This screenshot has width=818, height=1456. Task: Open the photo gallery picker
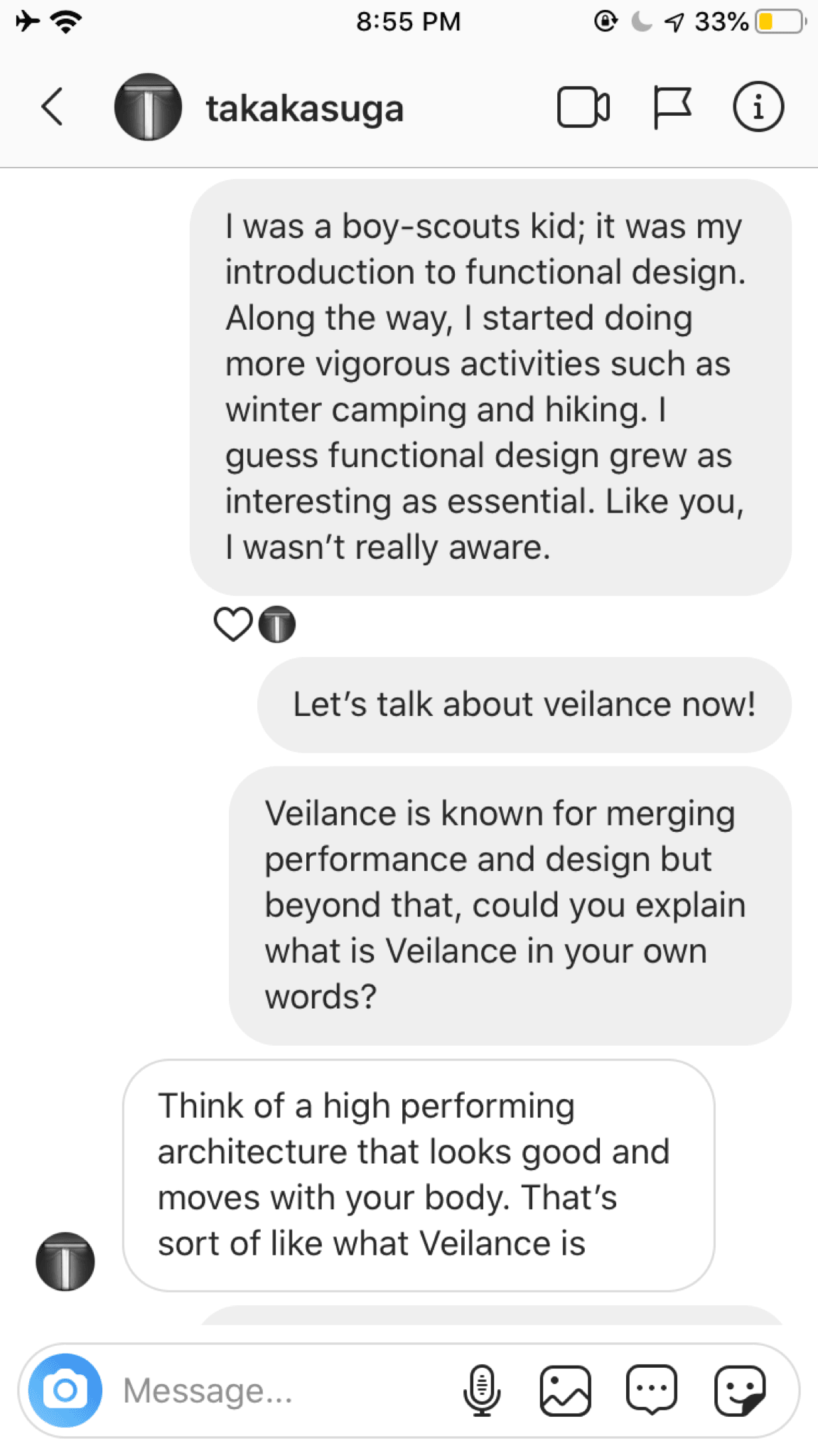pos(566,1390)
